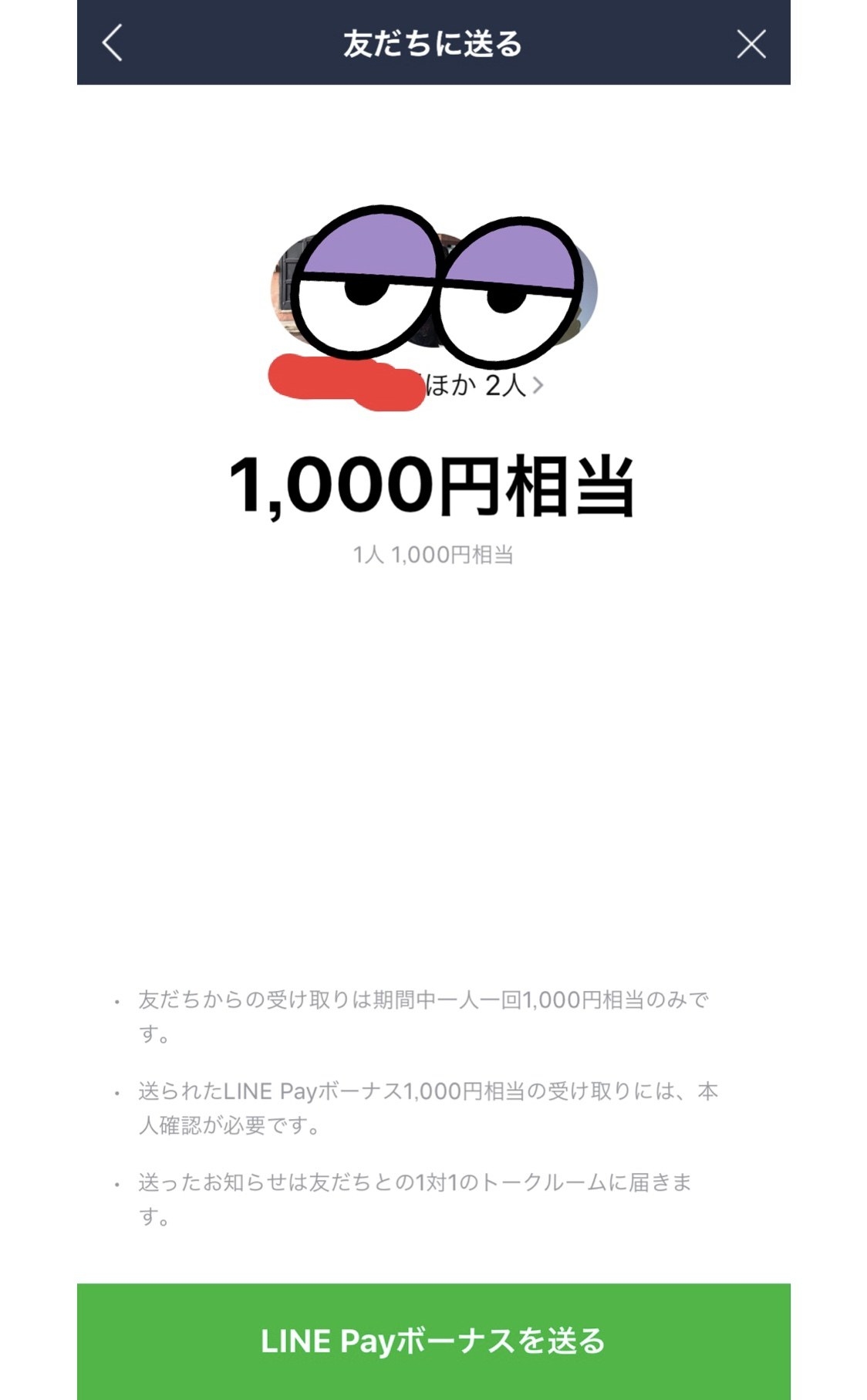
Task: Tap LINE Payボーナスを送る button
Action: click(433, 1341)
